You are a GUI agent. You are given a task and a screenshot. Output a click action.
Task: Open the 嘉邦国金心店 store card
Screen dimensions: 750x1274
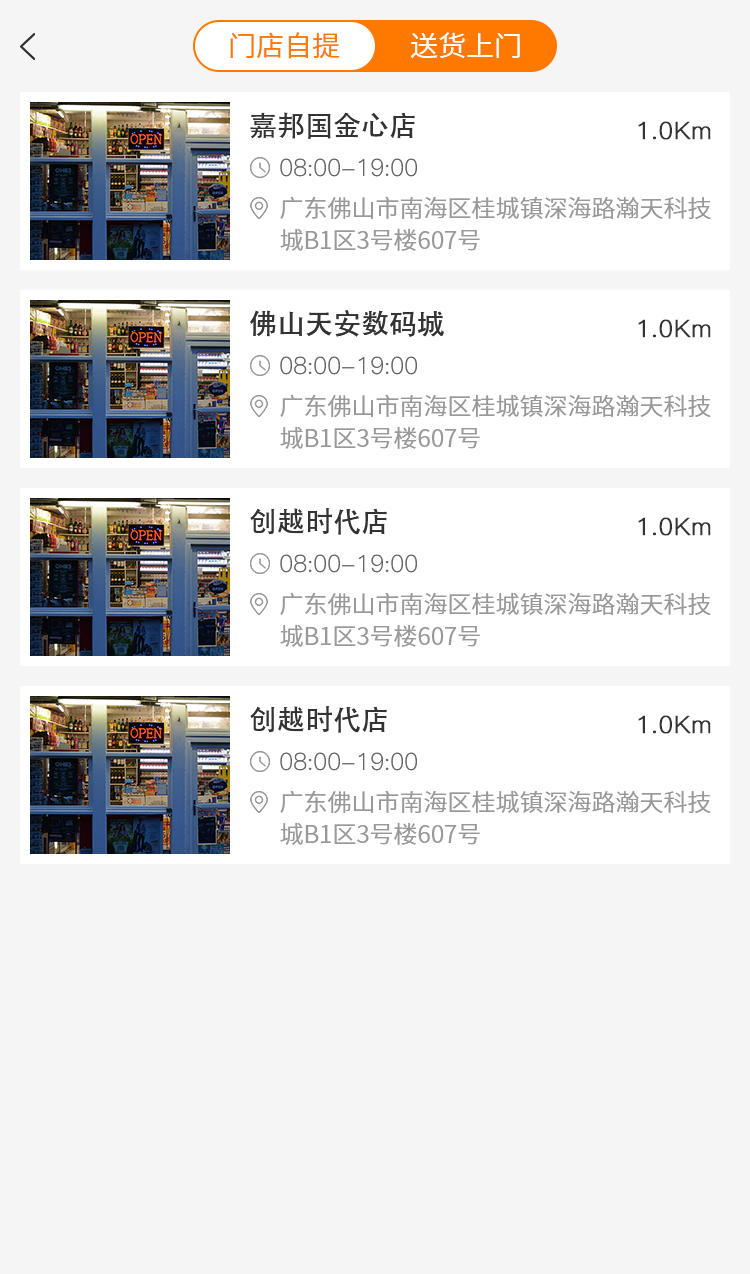point(374,181)
